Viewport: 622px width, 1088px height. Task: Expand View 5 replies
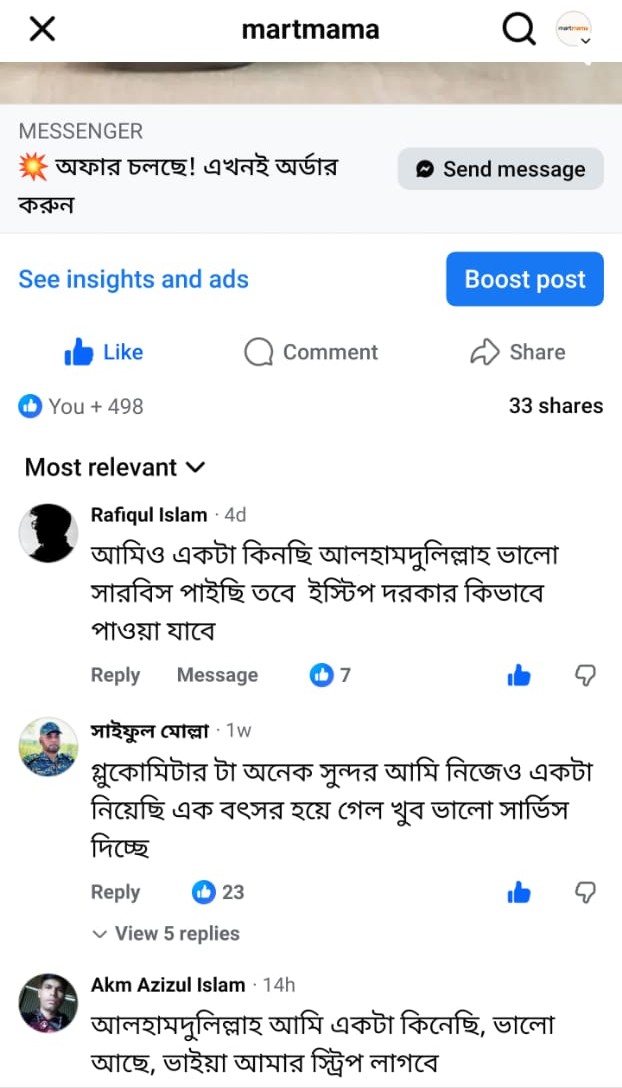click(167, 933)
